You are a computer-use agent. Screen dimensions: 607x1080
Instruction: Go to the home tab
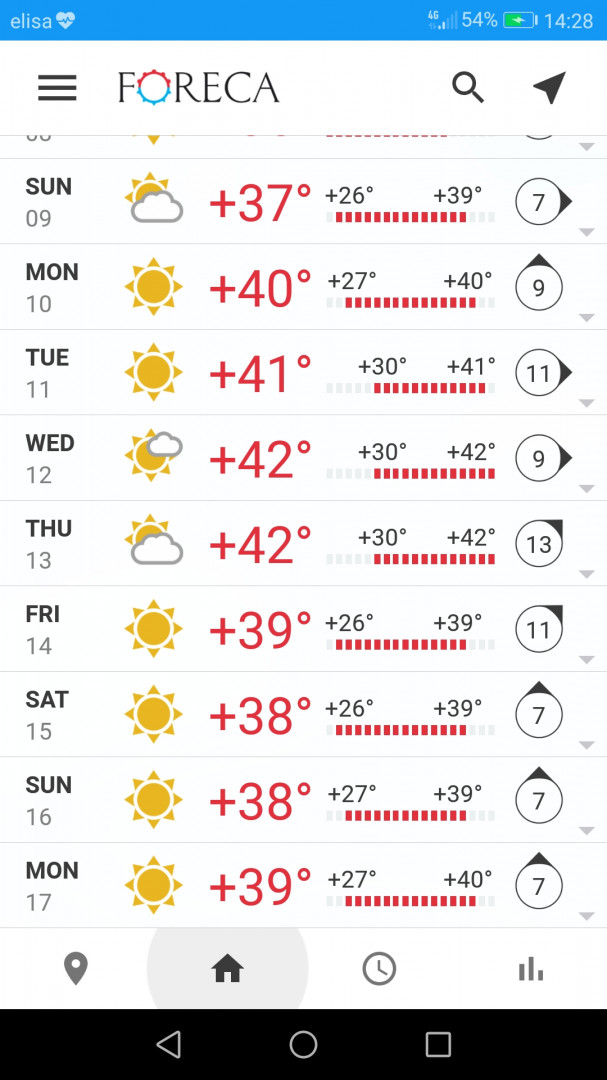click(227, 968)
